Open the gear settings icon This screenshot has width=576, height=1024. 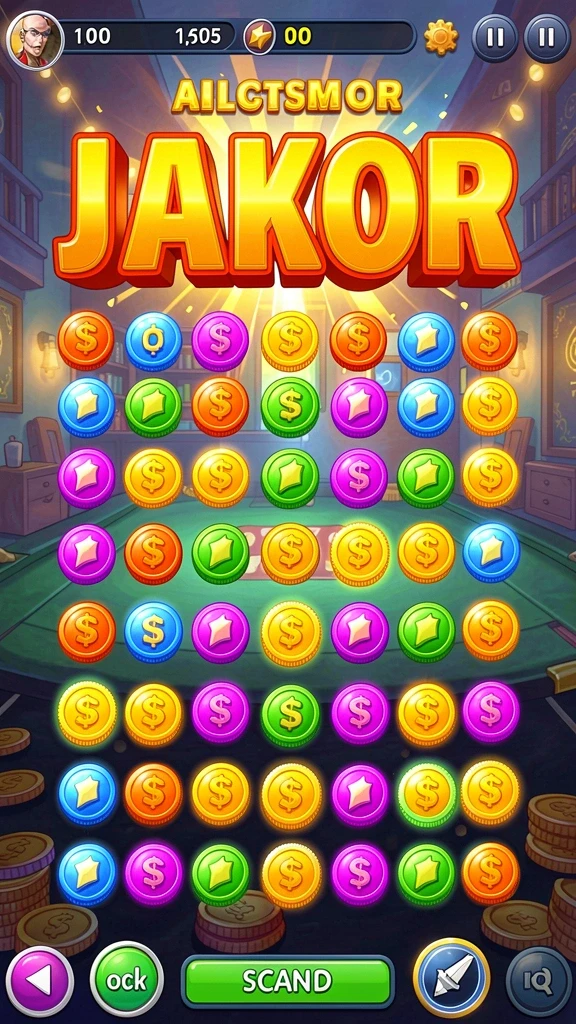coord(441,37)
